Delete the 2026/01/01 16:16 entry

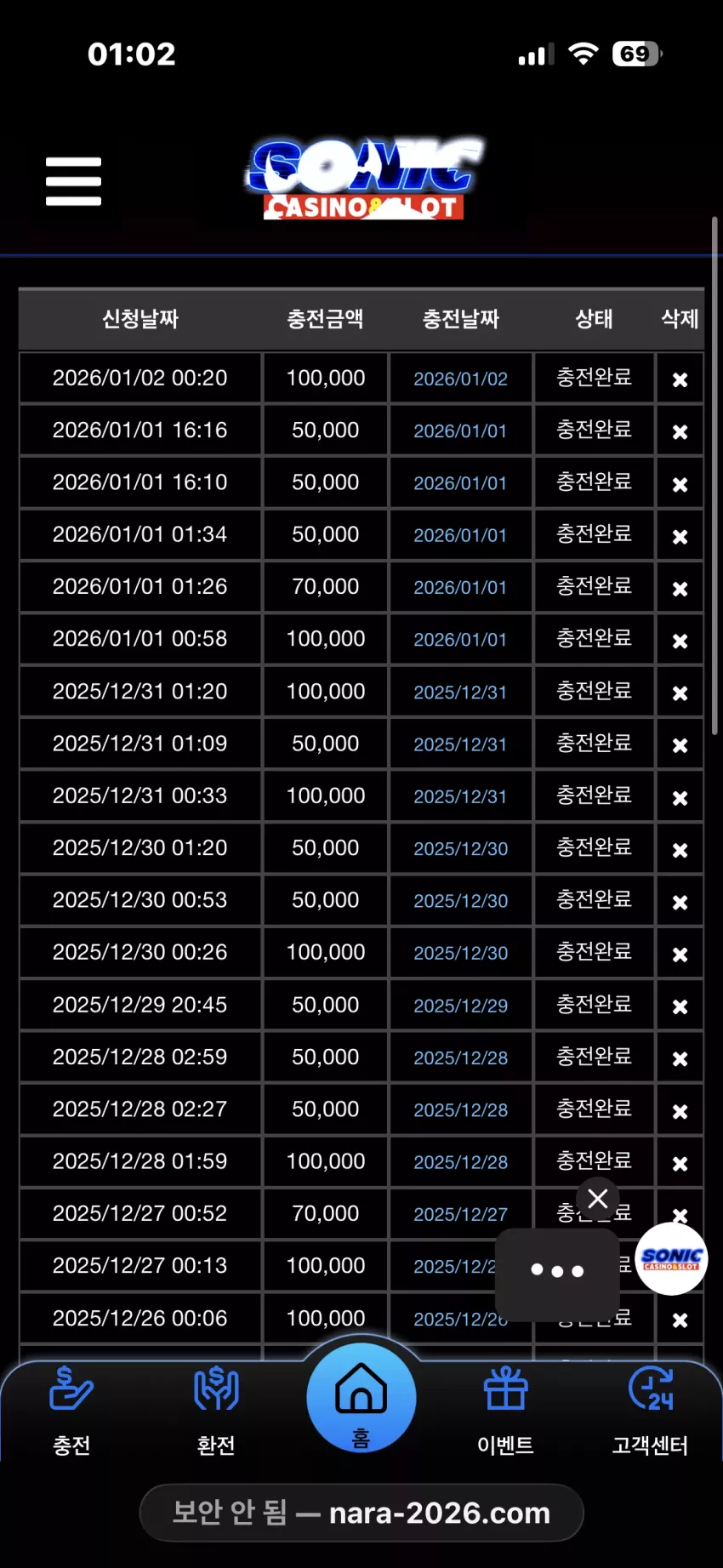[x=680, y=431]
